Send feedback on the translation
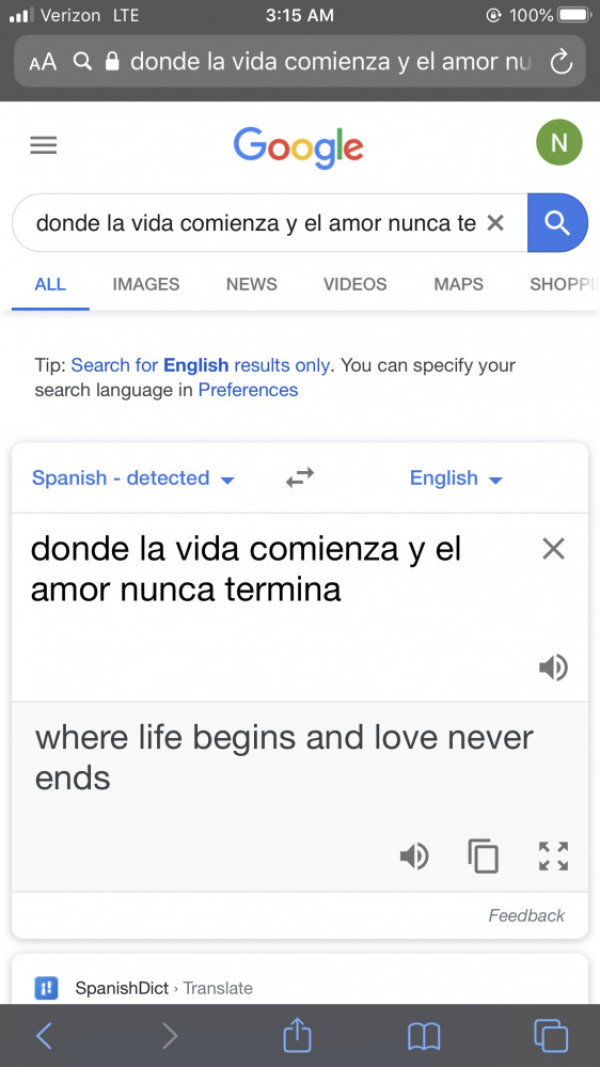The image size is (600, 1067). 526,915
